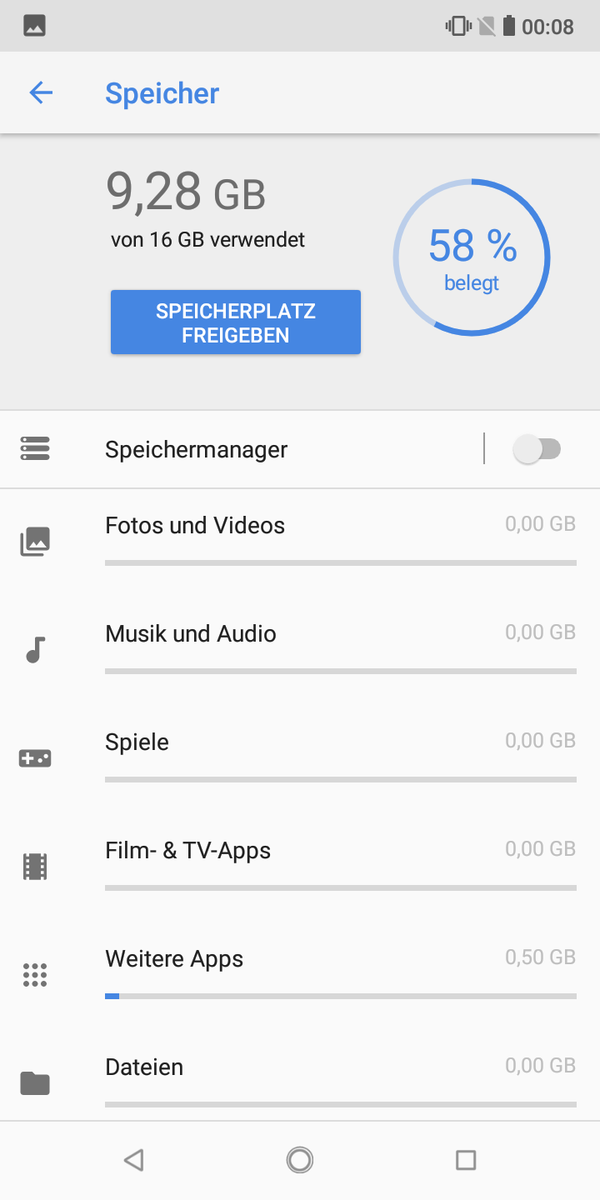Enable the Speichermanager switch
Image resolution: width=600 pixels, height=1200 pixels.
537,449
